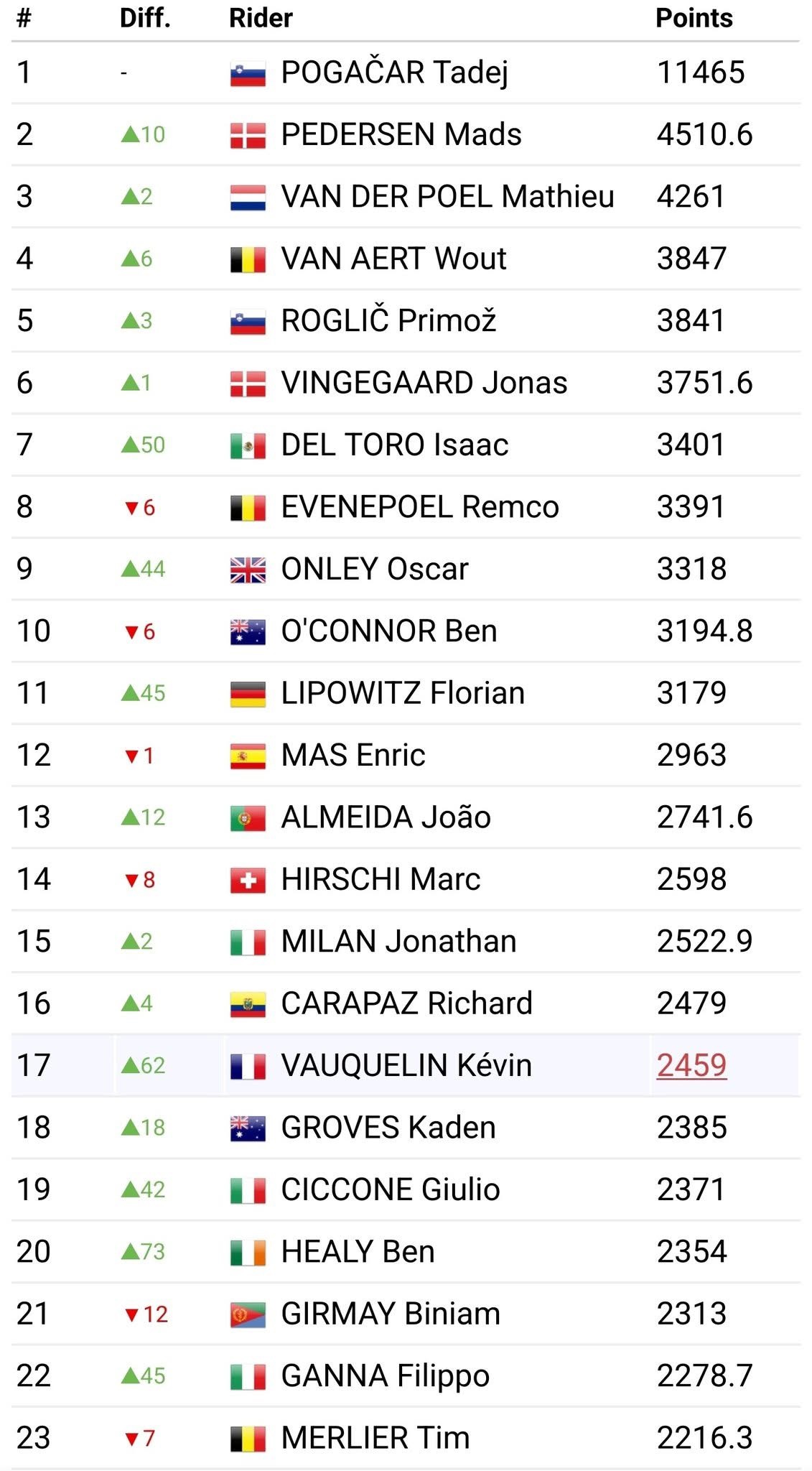Open rider page for DEL TORO Isaac
The width and height of the screenshot is (812, 1471).
(x=395, y=445)
